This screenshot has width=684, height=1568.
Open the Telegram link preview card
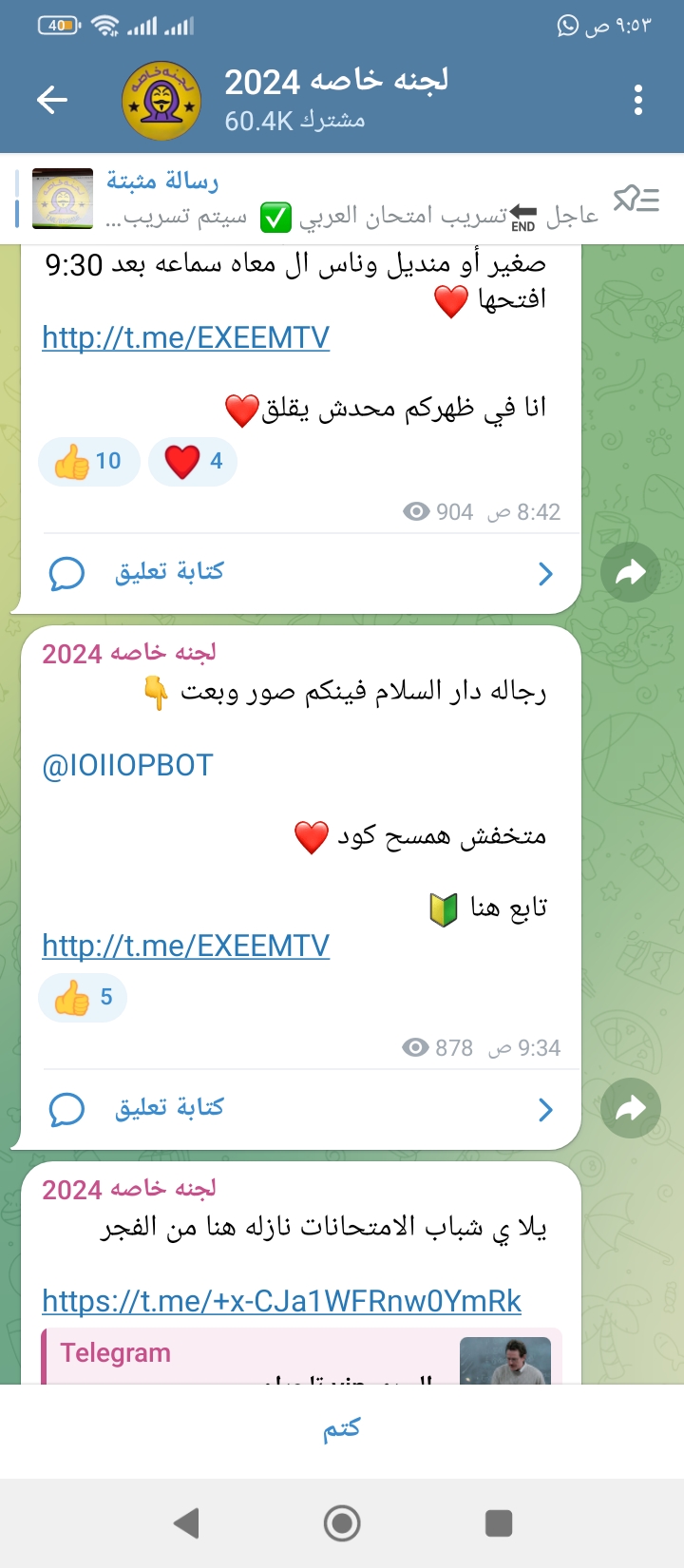pos(302,1357)
